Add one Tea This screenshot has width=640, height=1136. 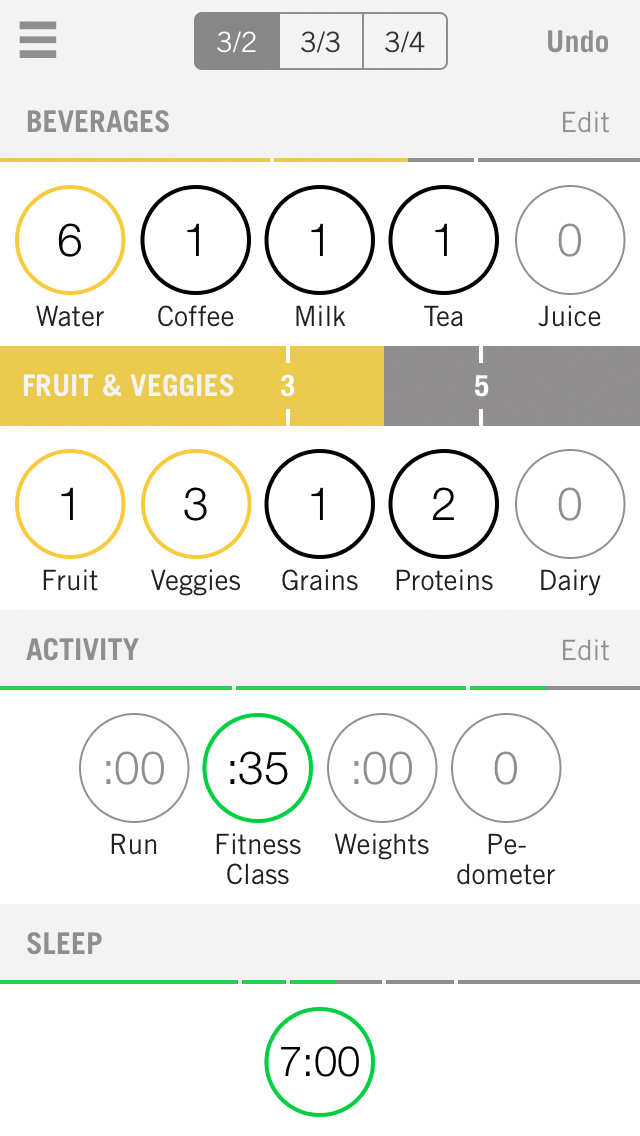pos(443,241)
